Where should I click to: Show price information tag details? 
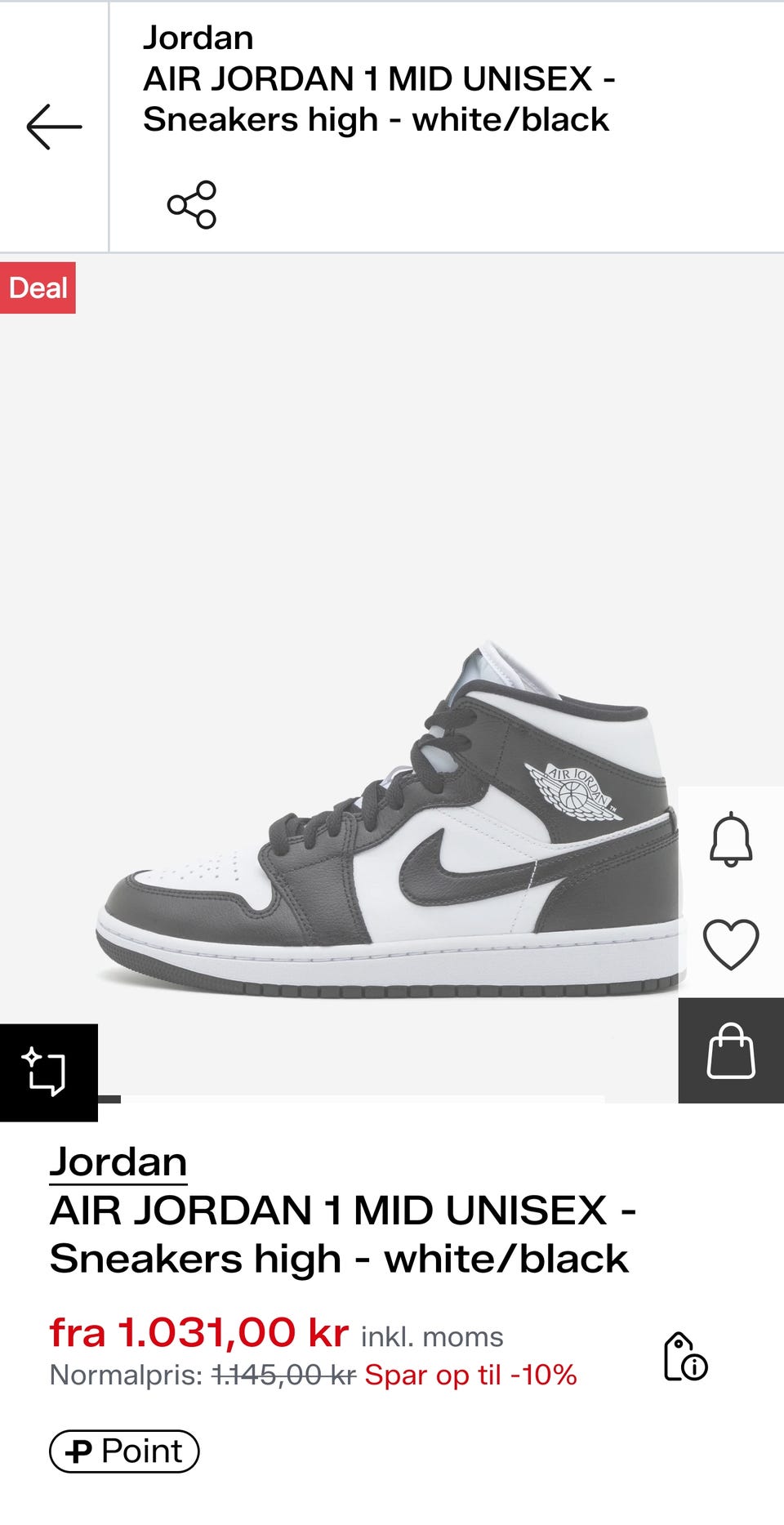pyautogui.click(x=684, y=1357)
